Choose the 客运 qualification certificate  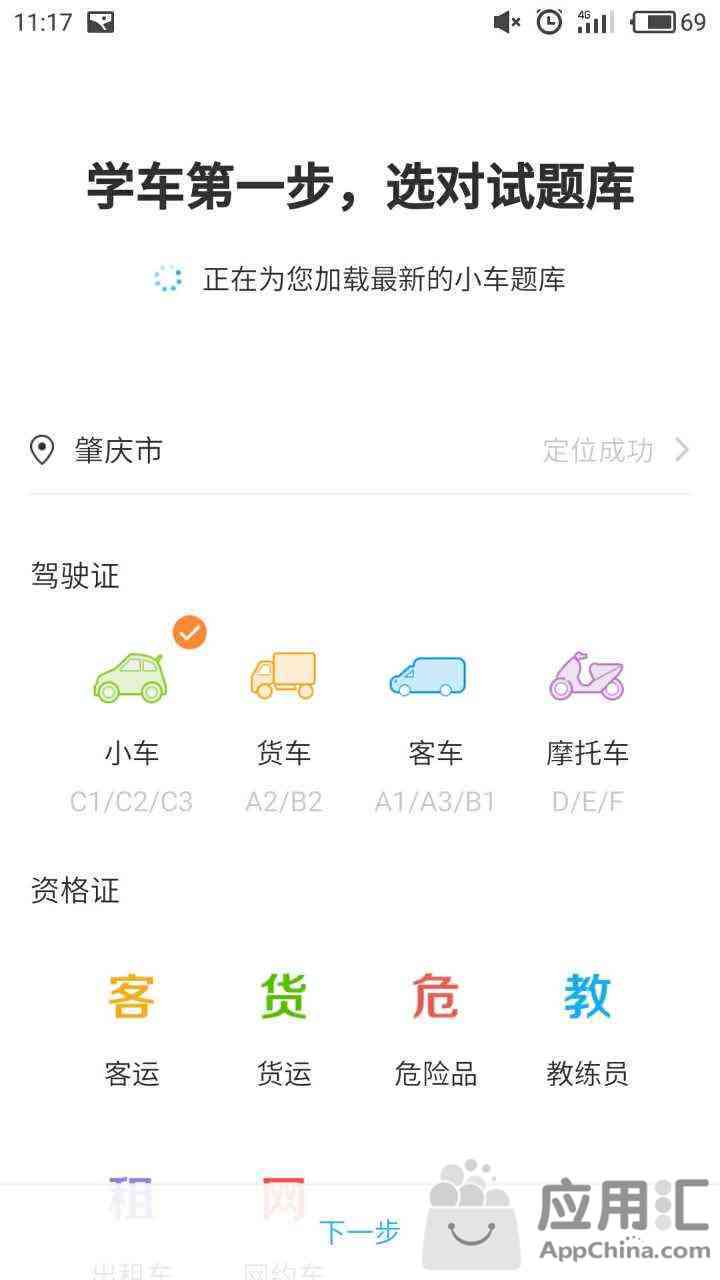[132, 1028]
